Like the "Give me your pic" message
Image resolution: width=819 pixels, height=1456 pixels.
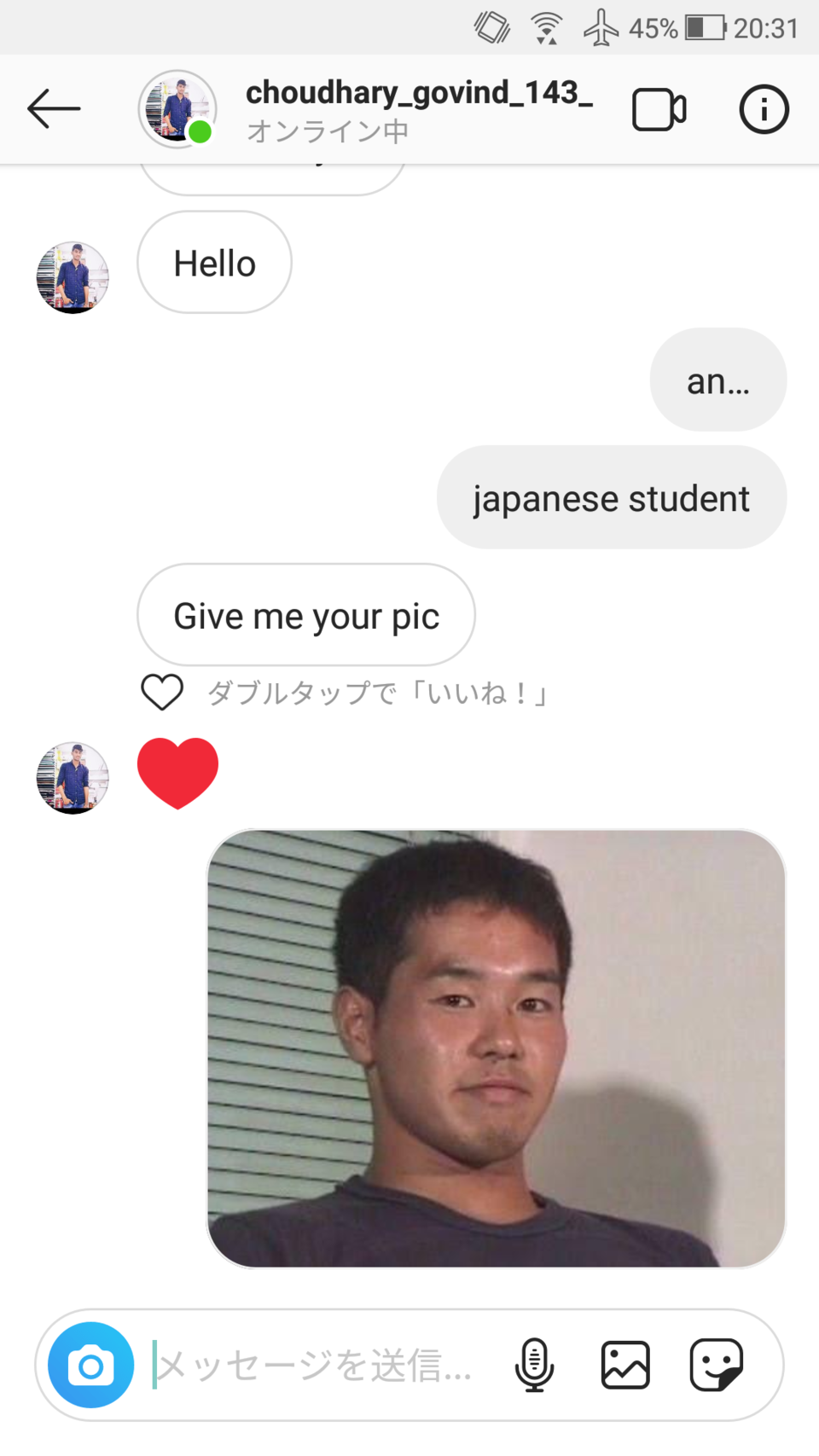162,692
